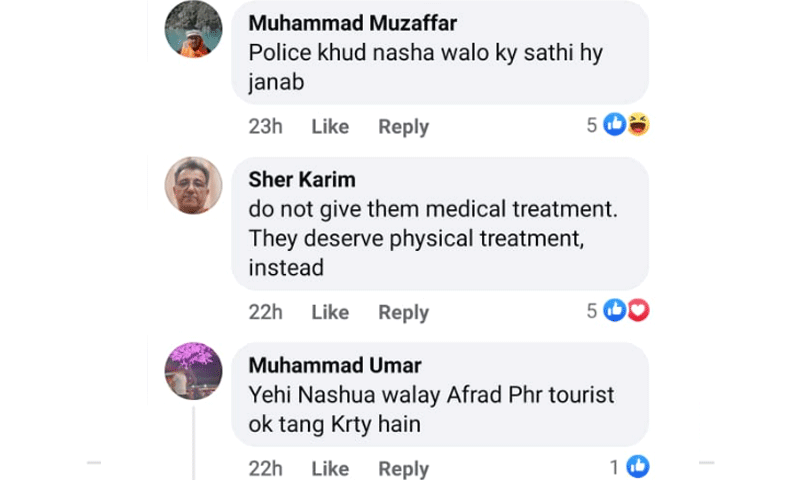Open Muhammad Muzaffar's name link

point(352,23)
